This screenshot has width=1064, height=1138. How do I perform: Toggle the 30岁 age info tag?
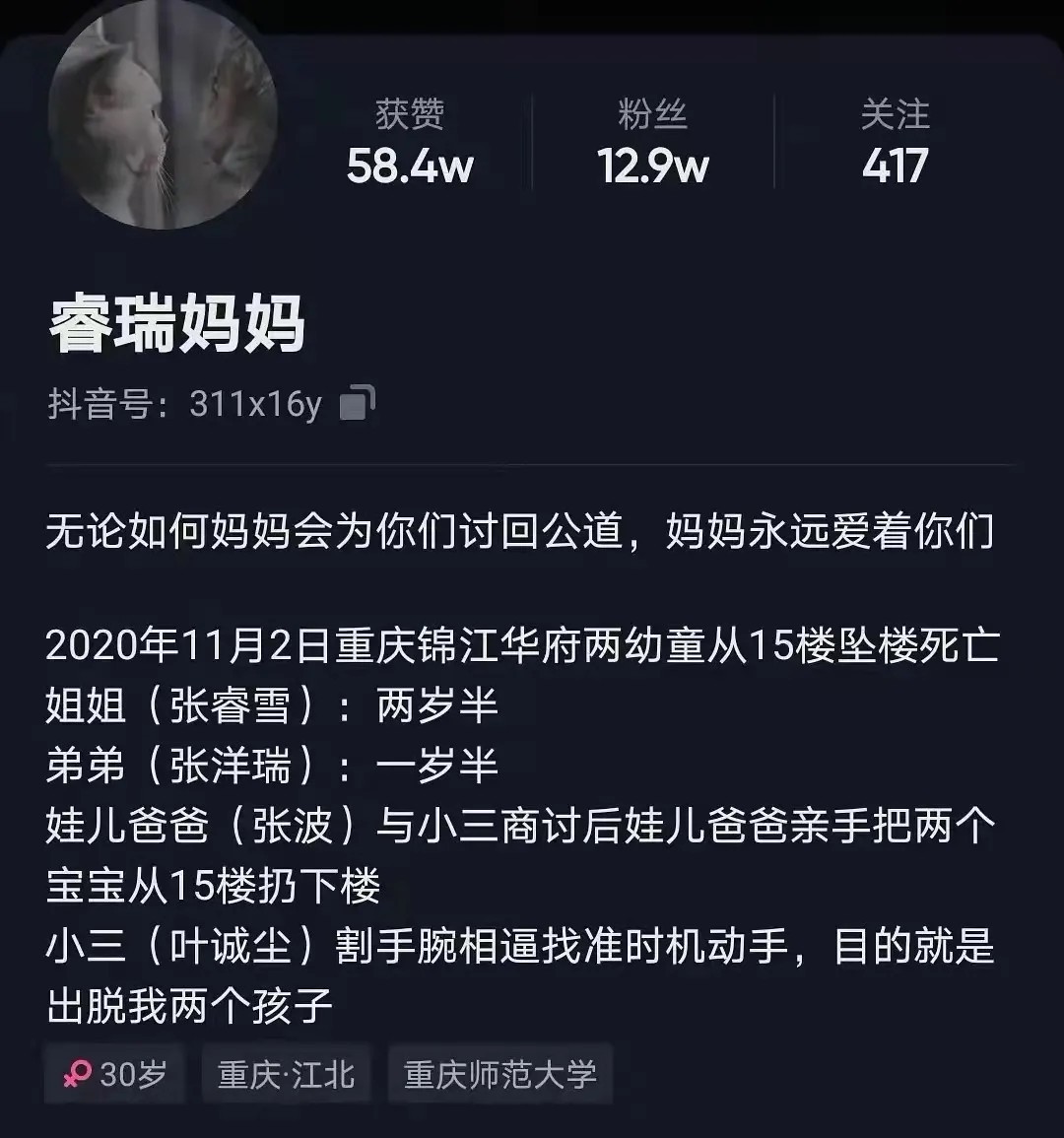click(114, 1074)
